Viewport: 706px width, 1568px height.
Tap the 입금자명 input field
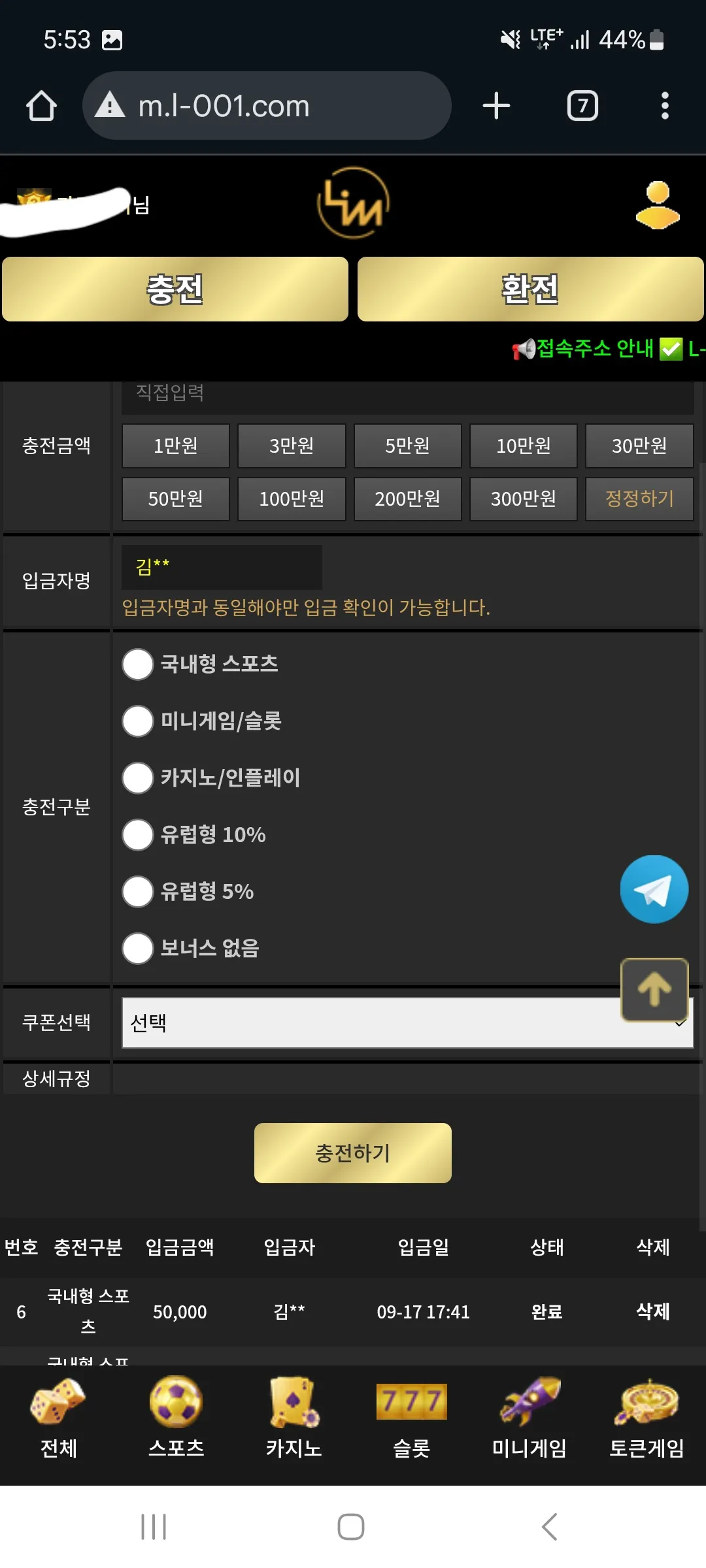click(x=222, y=567)
